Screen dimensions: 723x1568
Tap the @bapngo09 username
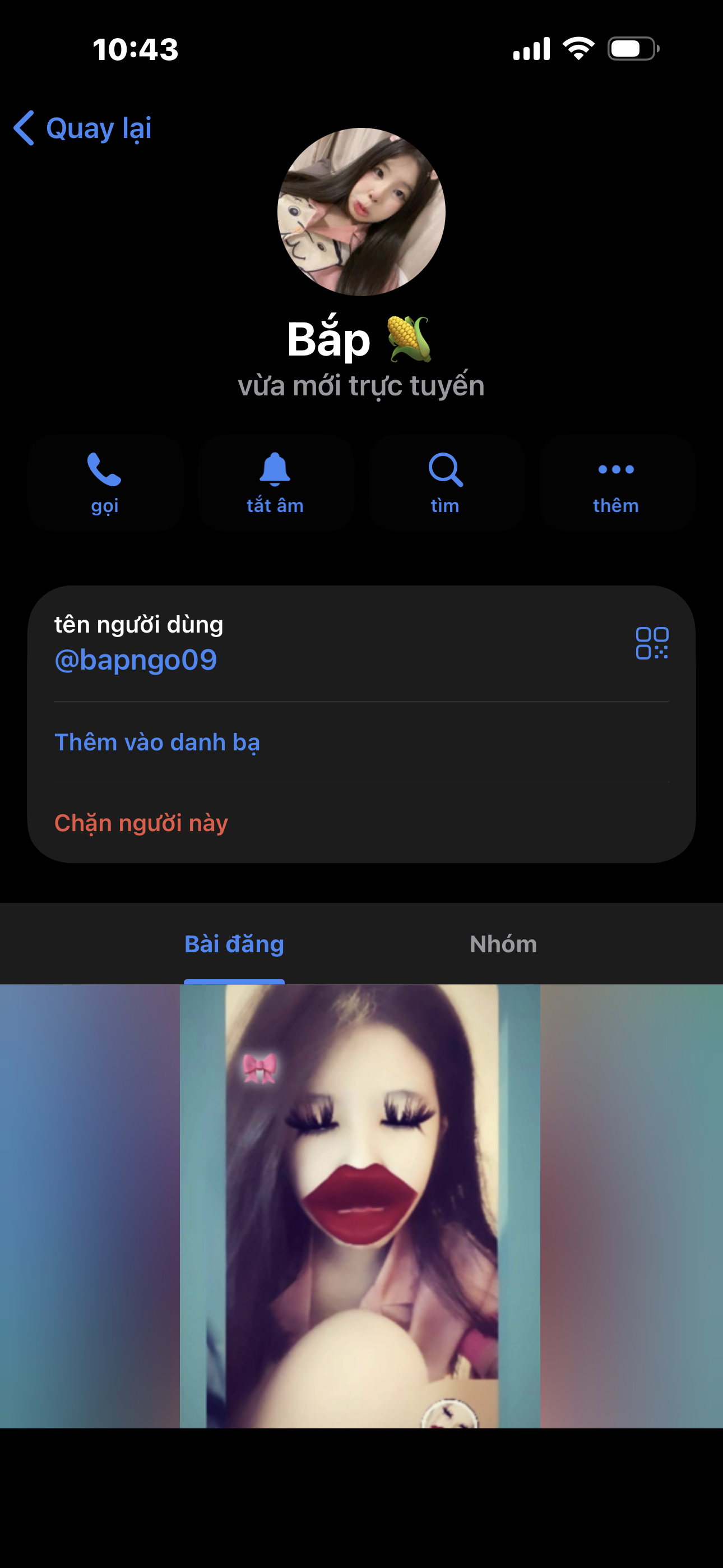point(136,660)
